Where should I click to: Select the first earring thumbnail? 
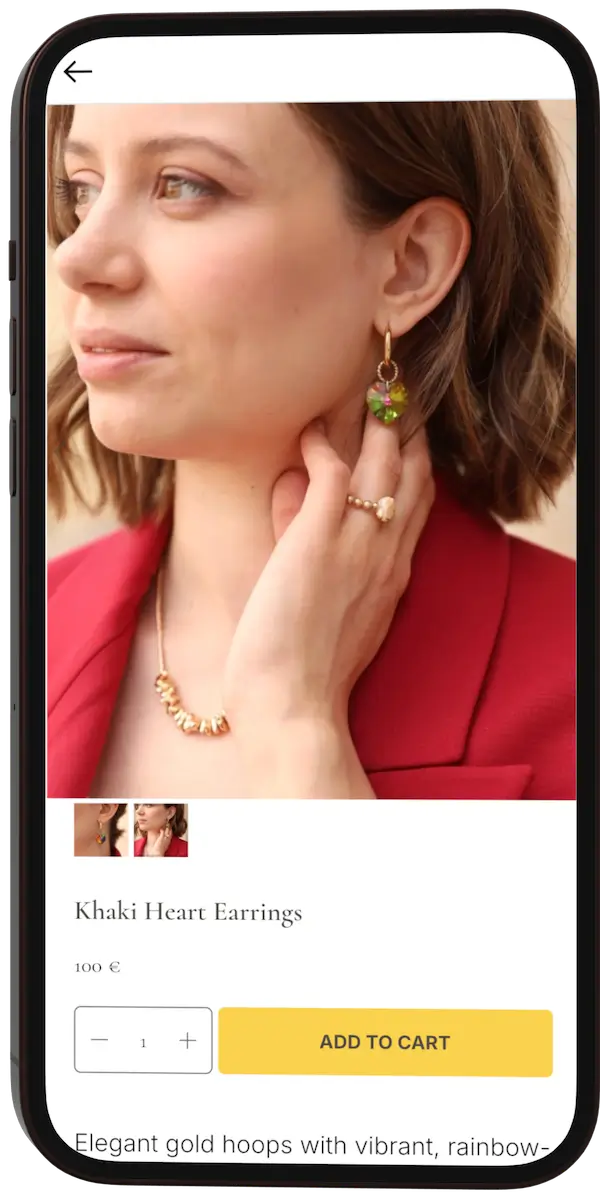tap(100, 830)
